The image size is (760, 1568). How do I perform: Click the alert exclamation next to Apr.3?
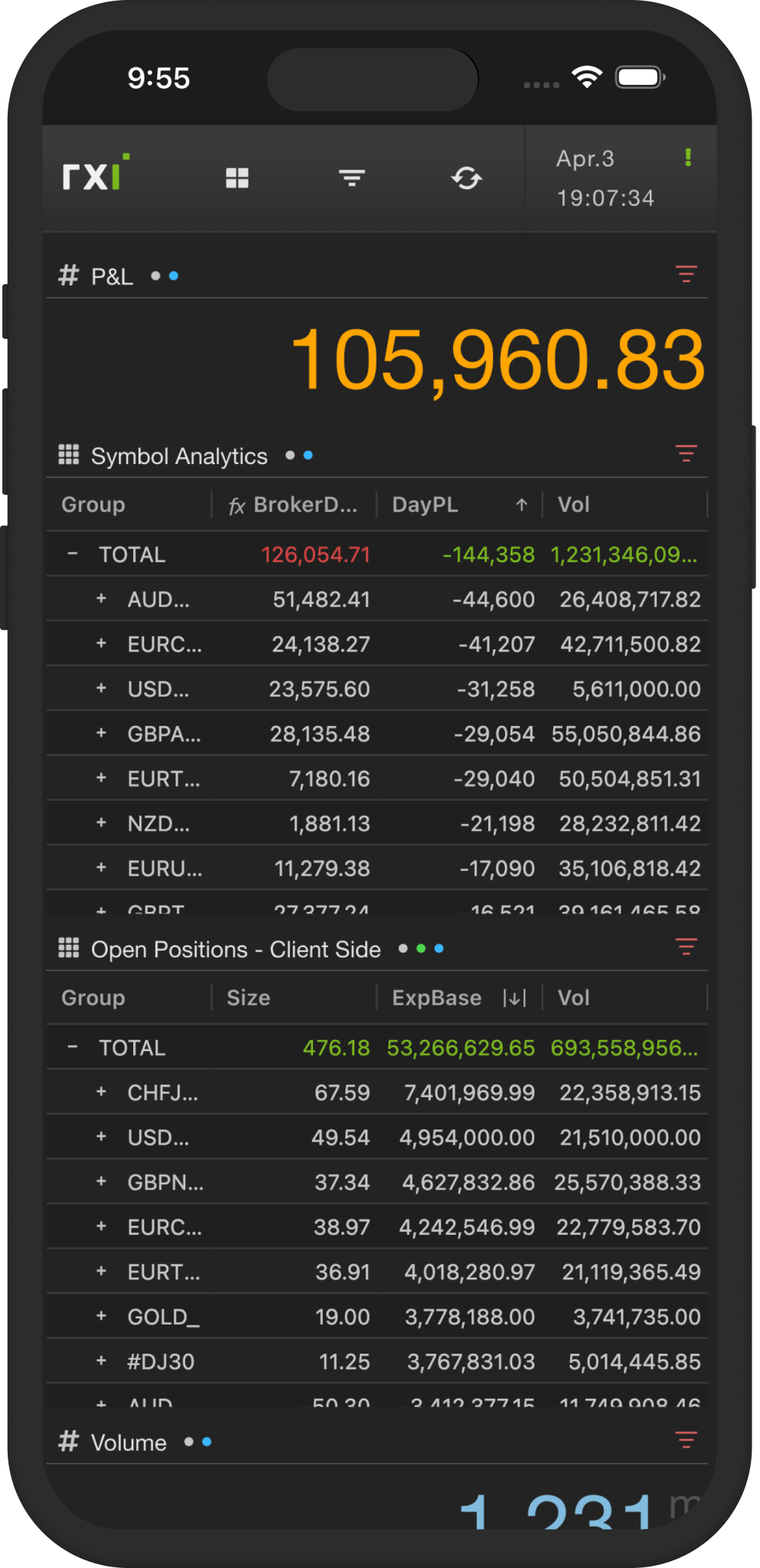[x=687, y=158]
